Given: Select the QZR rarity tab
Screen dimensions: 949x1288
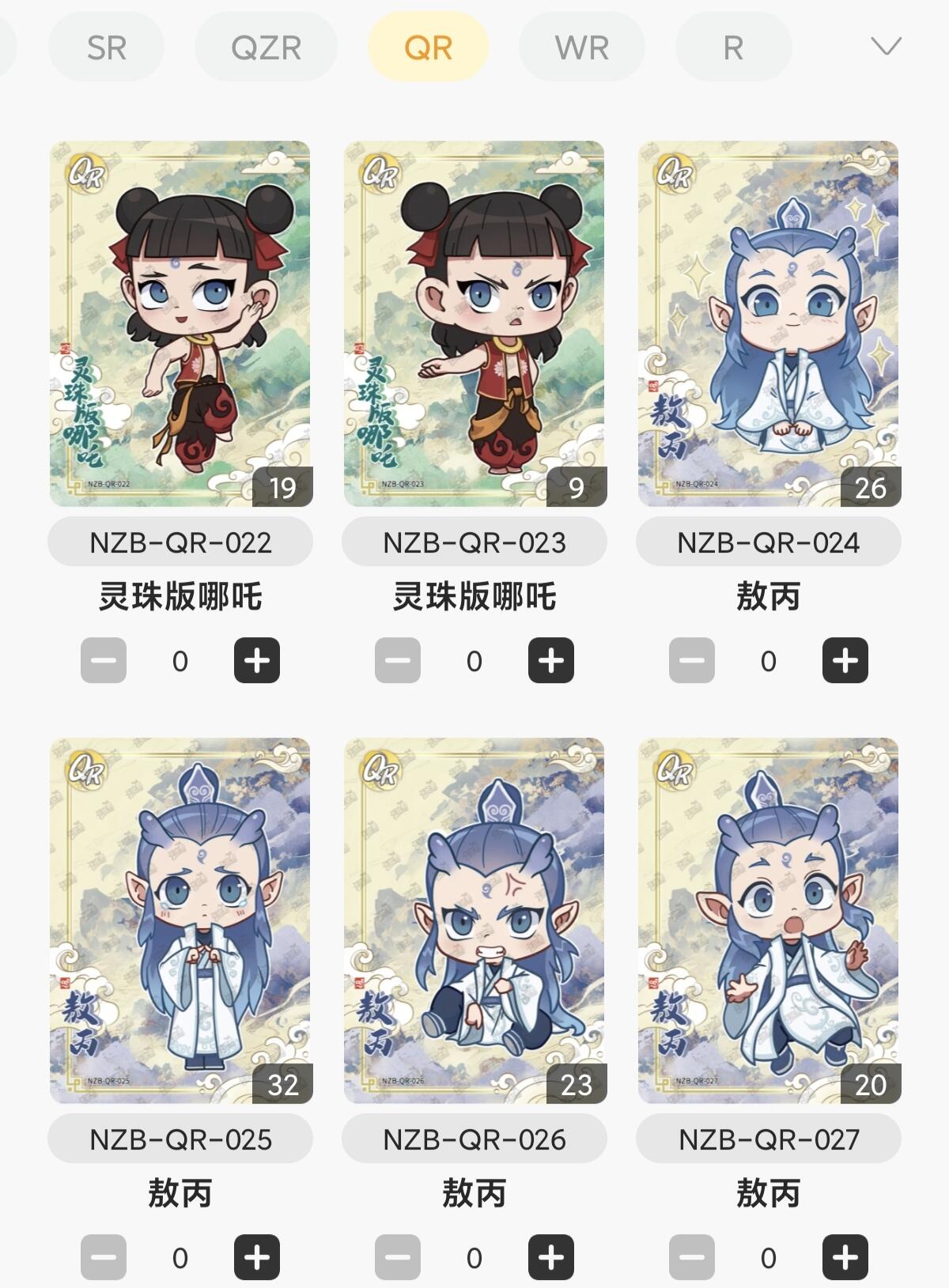Looking at the screenshot, I should coord(266,47).
